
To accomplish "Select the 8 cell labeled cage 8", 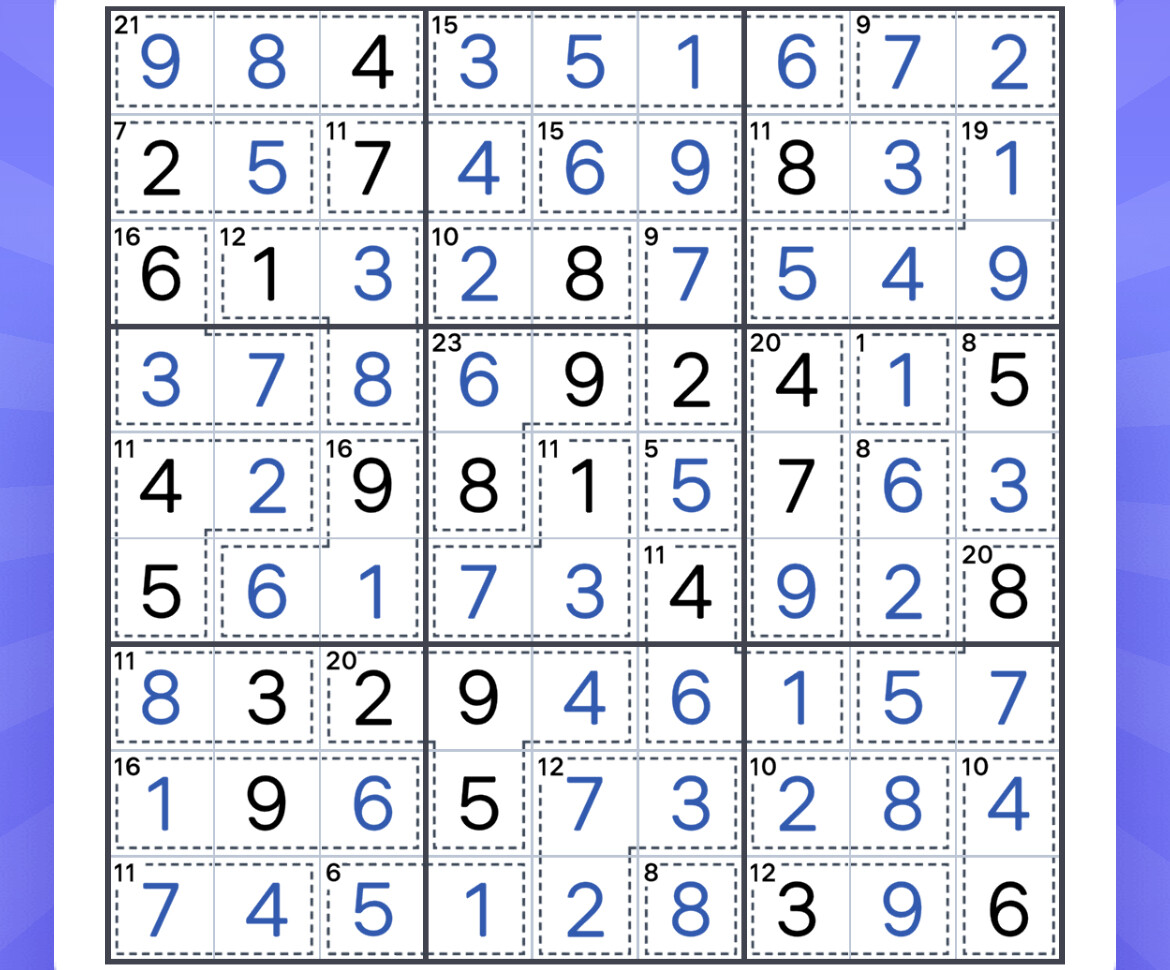I will pyautogui.click(x=690, y=910).
